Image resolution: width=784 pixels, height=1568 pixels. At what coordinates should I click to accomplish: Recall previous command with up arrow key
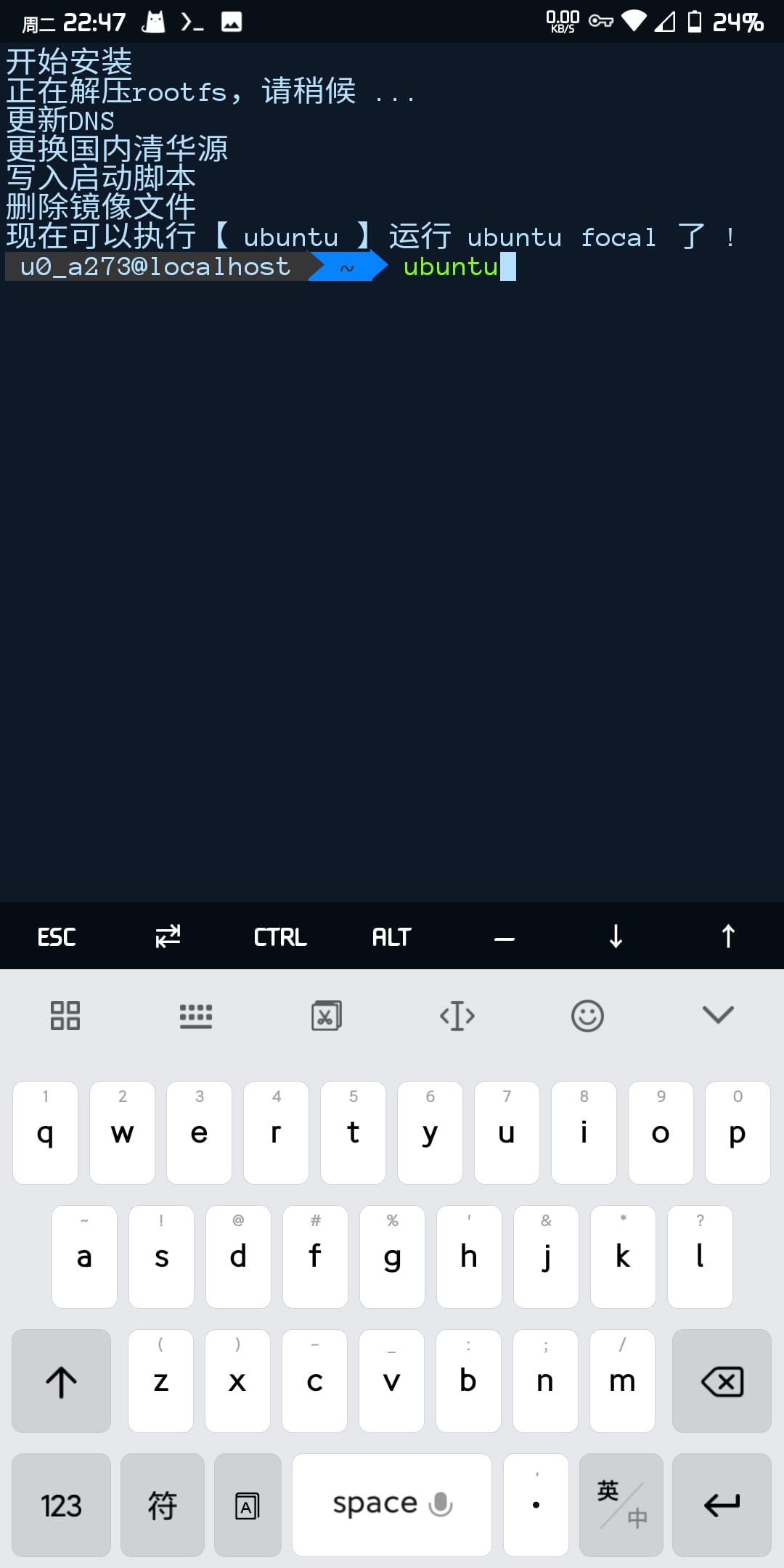pos(728,936)
